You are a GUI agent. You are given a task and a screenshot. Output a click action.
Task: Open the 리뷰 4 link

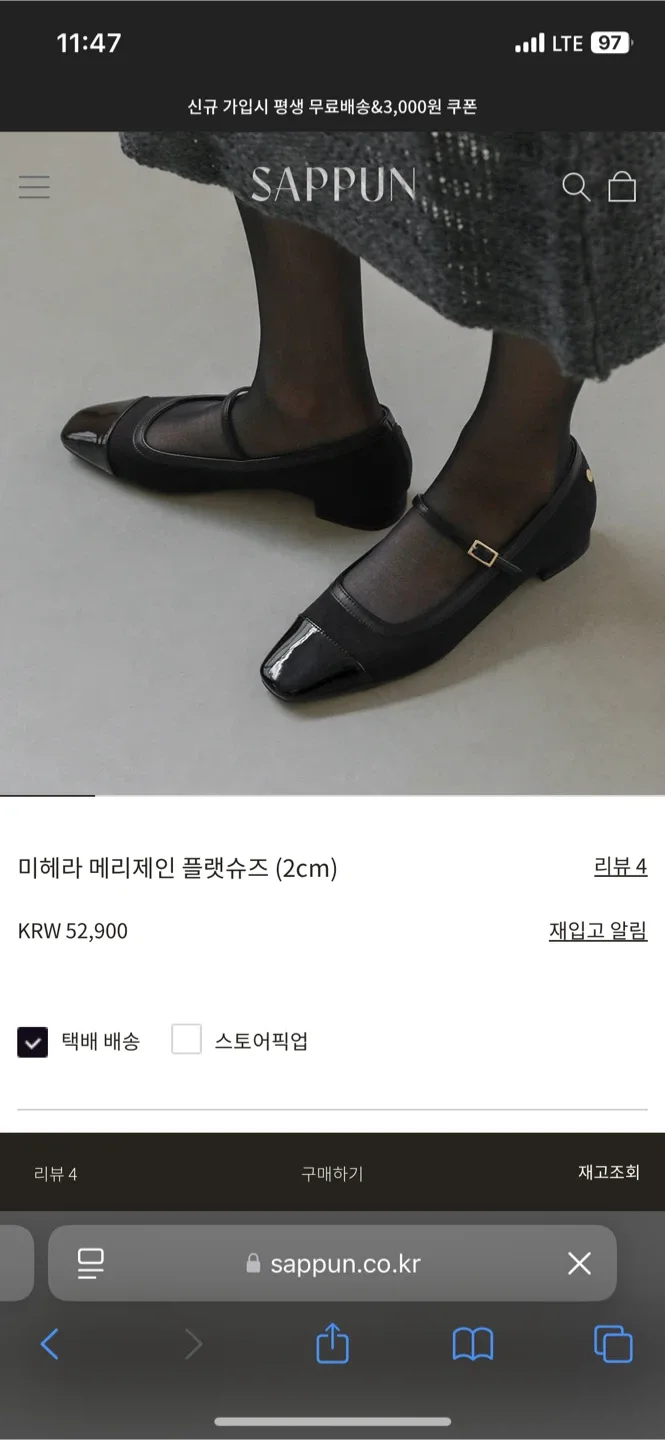[620, 867]
